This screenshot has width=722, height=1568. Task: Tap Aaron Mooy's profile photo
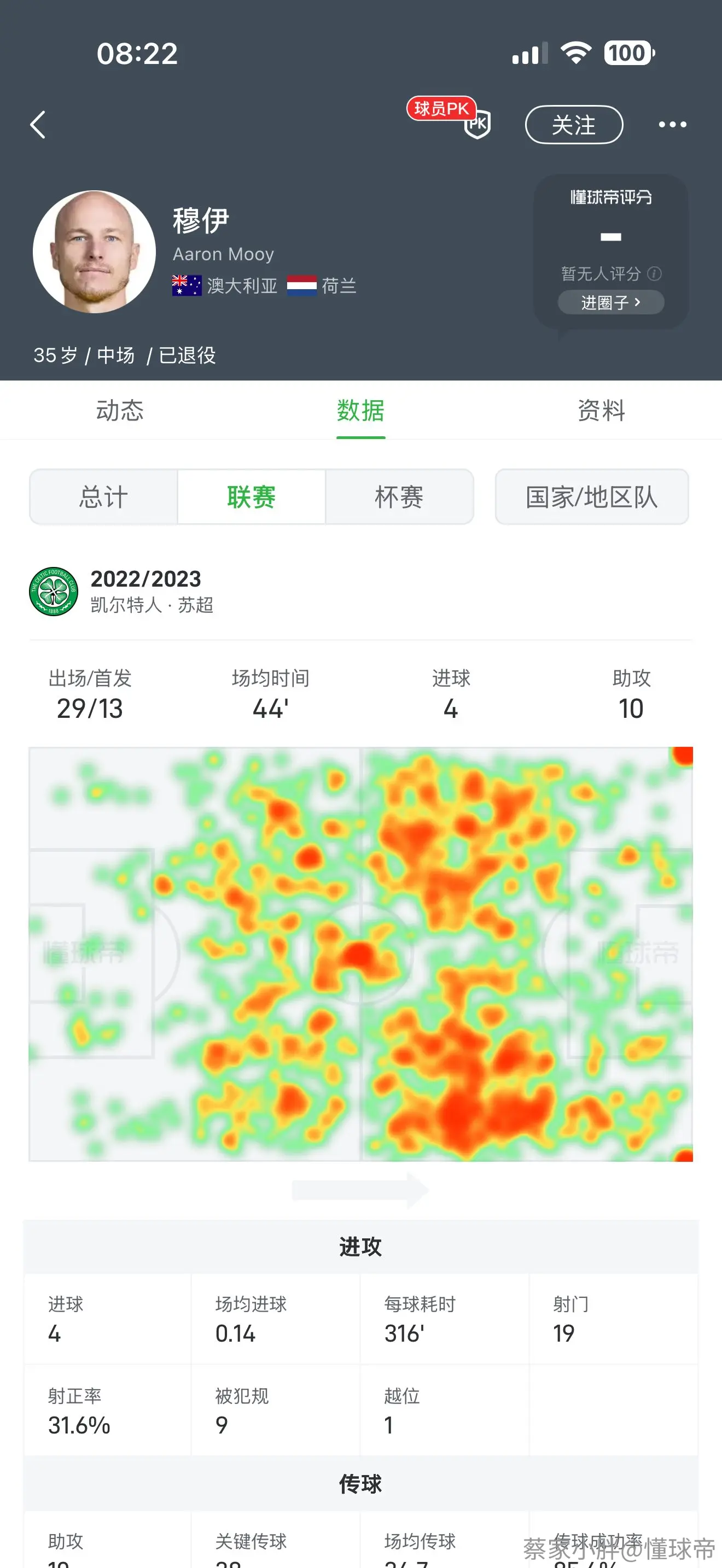[95, 252]
